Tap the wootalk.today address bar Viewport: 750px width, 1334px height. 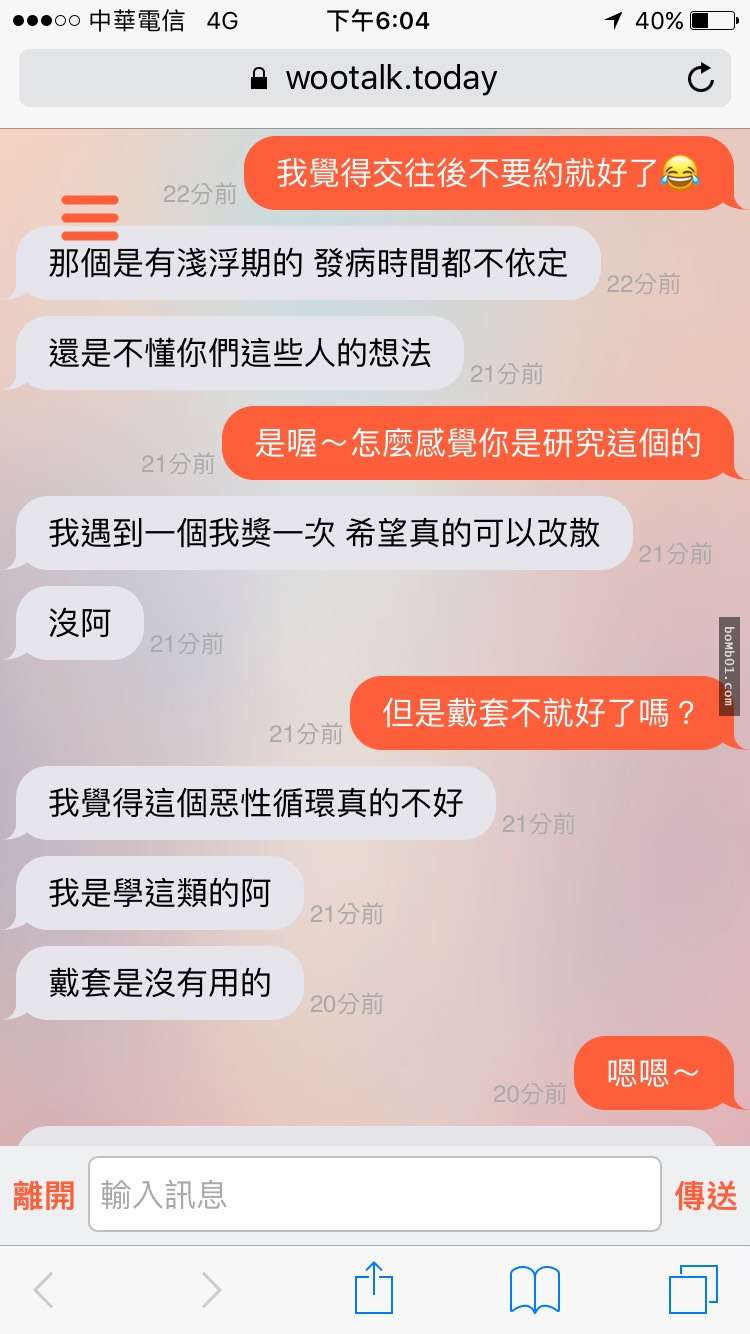375,78
